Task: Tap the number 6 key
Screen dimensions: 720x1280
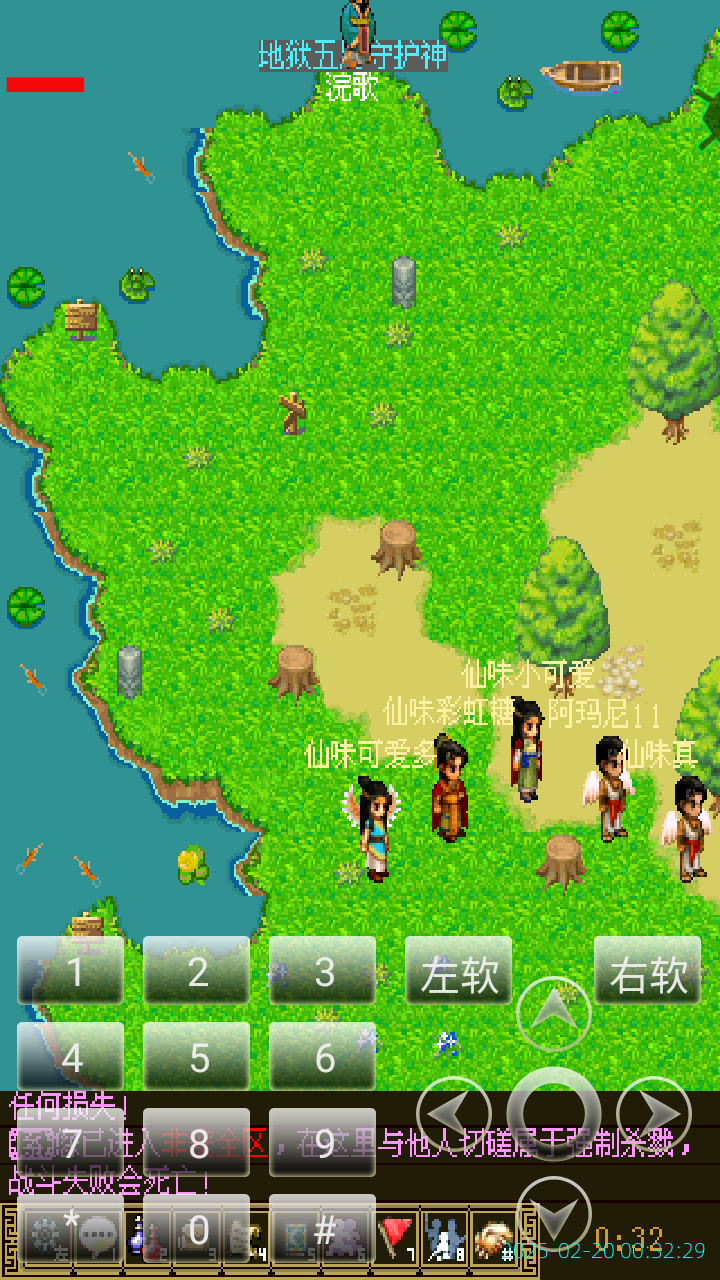Action: [323, 1056]
